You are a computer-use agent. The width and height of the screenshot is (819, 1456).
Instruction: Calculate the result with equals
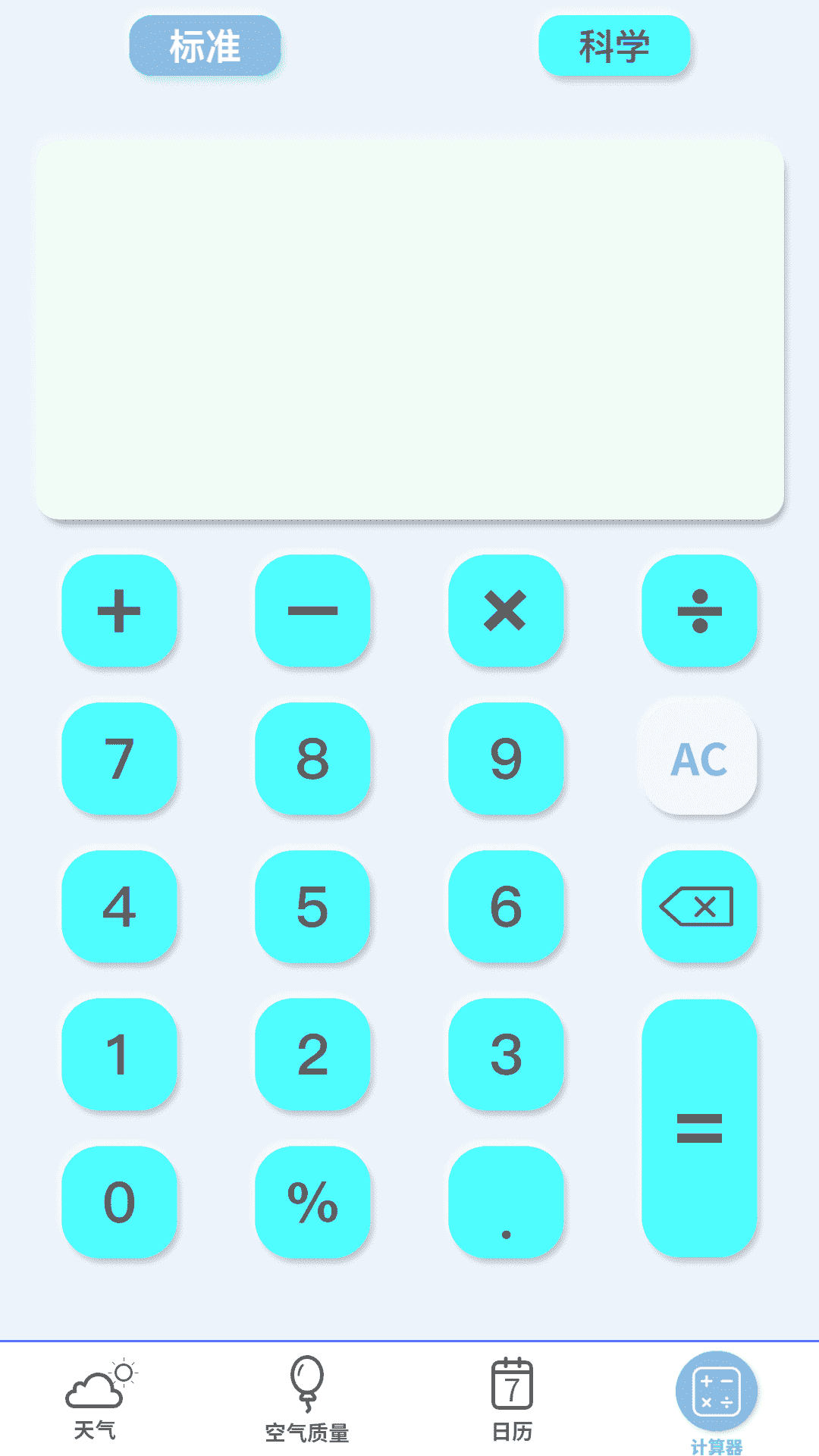699,1128
